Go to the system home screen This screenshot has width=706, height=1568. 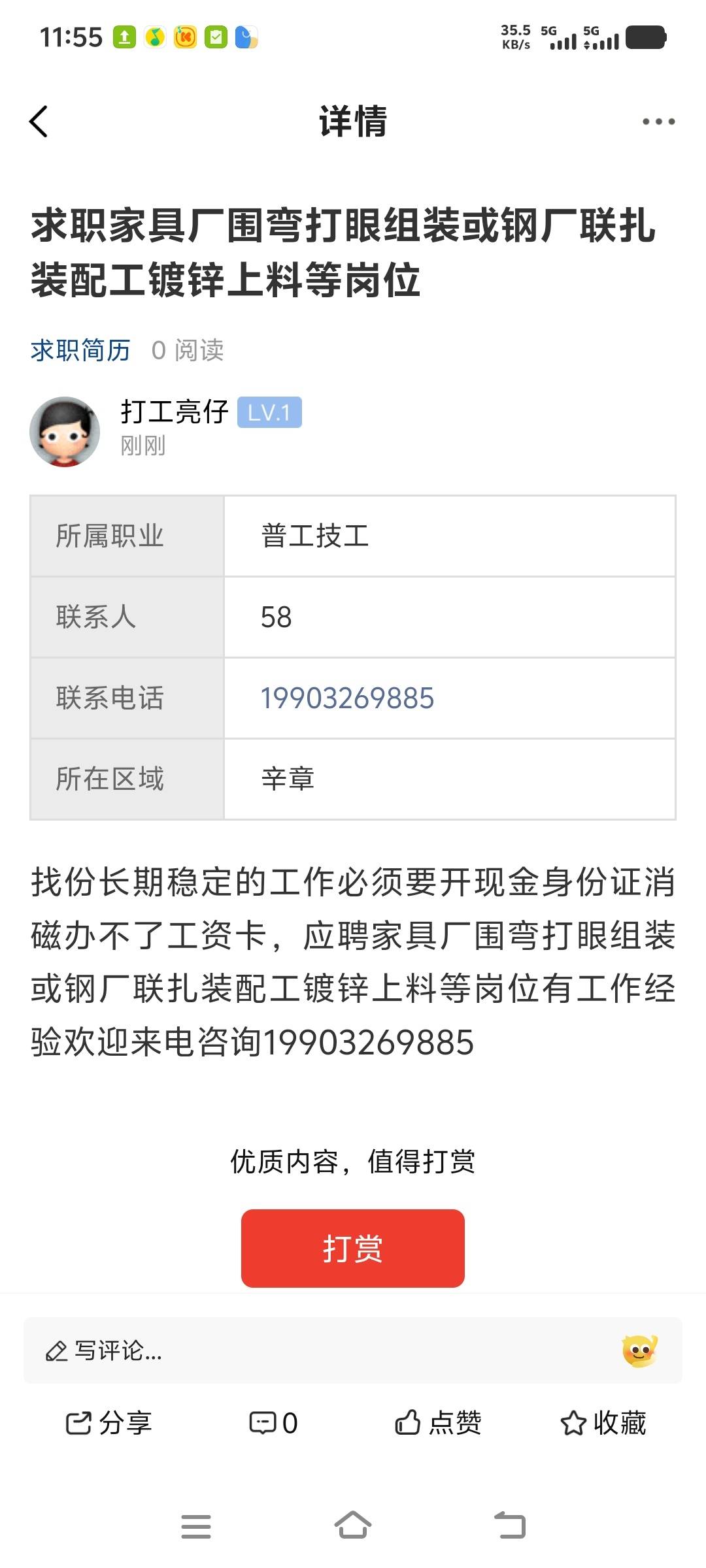pos(353,1526)
